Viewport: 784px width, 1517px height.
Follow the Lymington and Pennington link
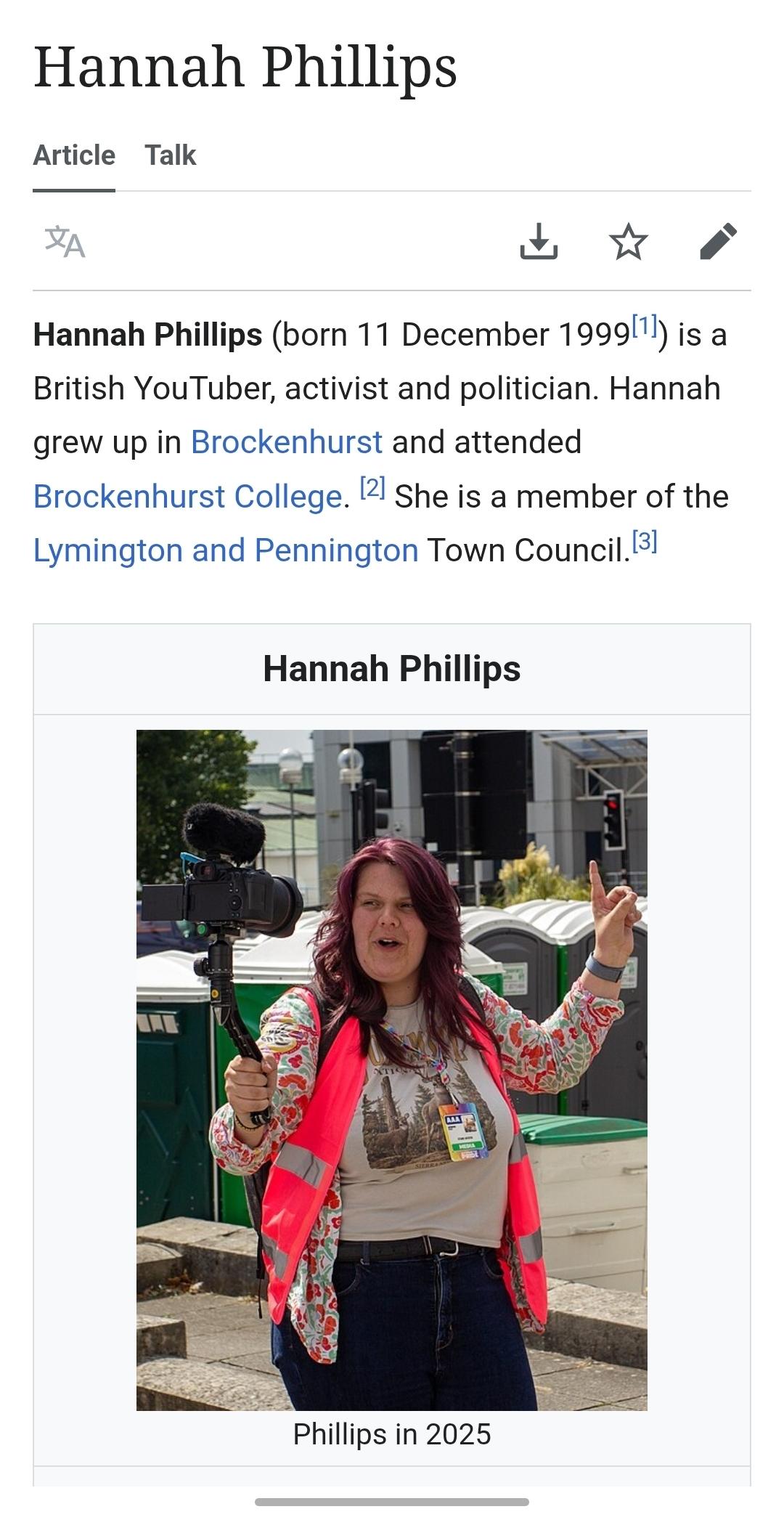(226, 550)
